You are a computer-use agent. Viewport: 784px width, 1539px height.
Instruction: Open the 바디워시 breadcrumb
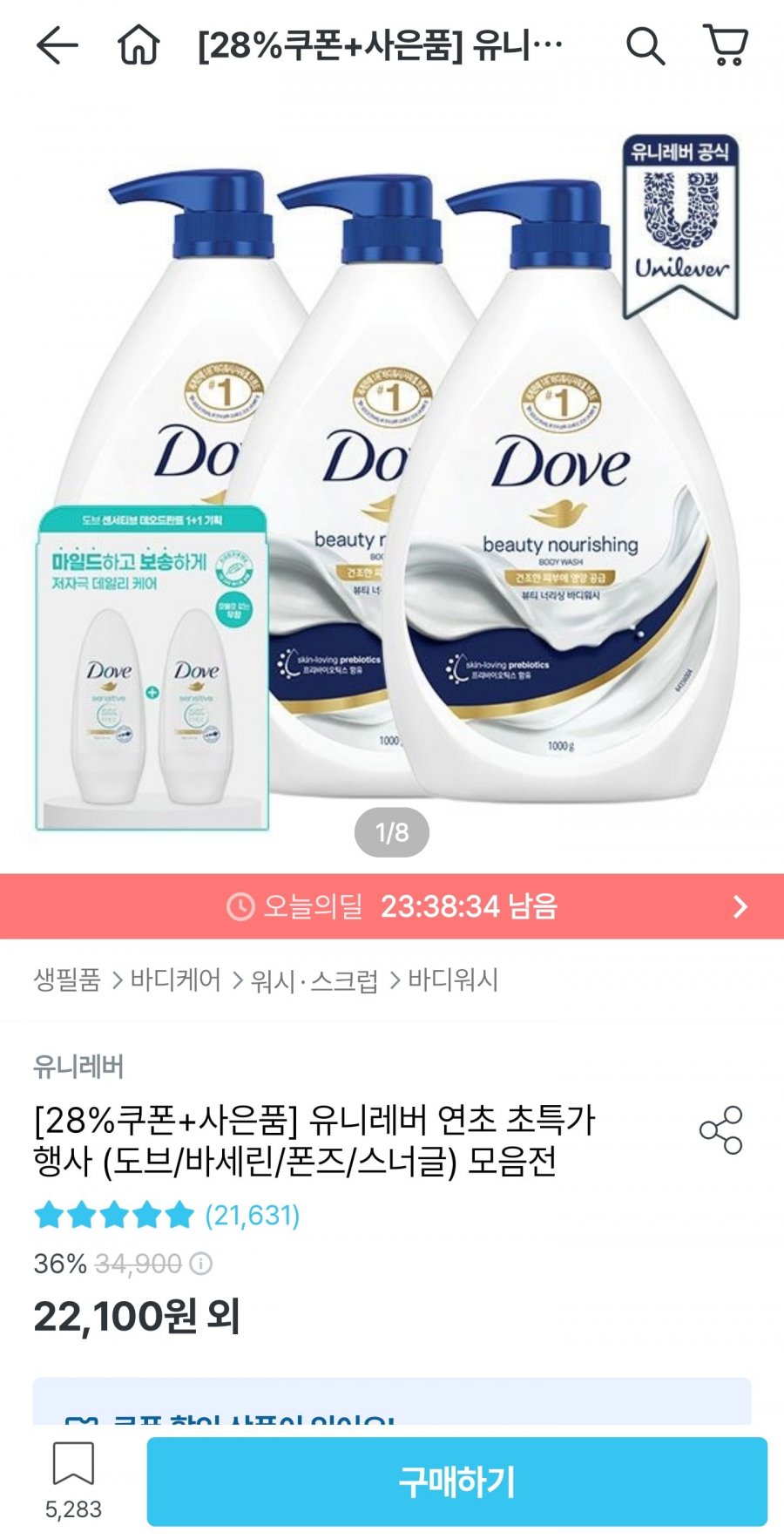pos(453,980)
